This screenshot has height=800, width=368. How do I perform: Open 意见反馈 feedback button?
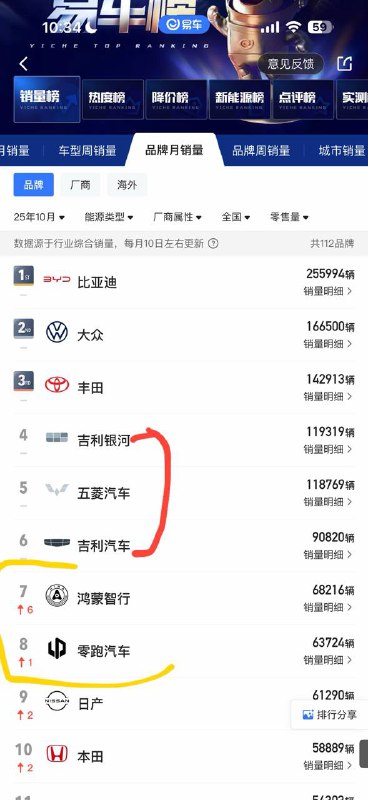pyautogui.click(x=290, y=64)
